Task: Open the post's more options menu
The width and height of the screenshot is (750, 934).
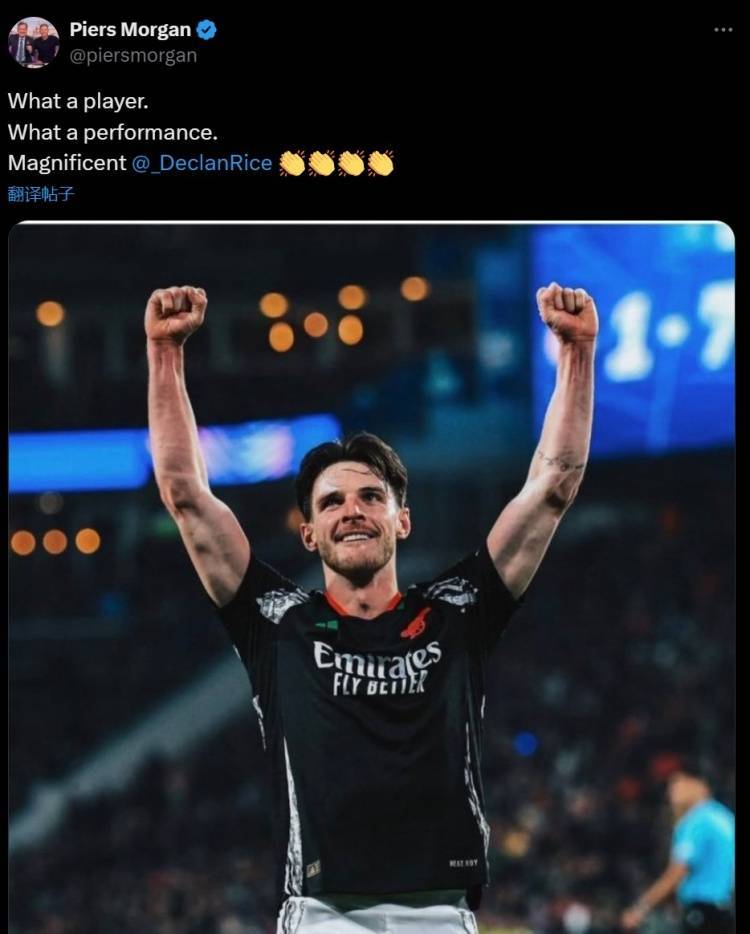Action: coord(723,30)
